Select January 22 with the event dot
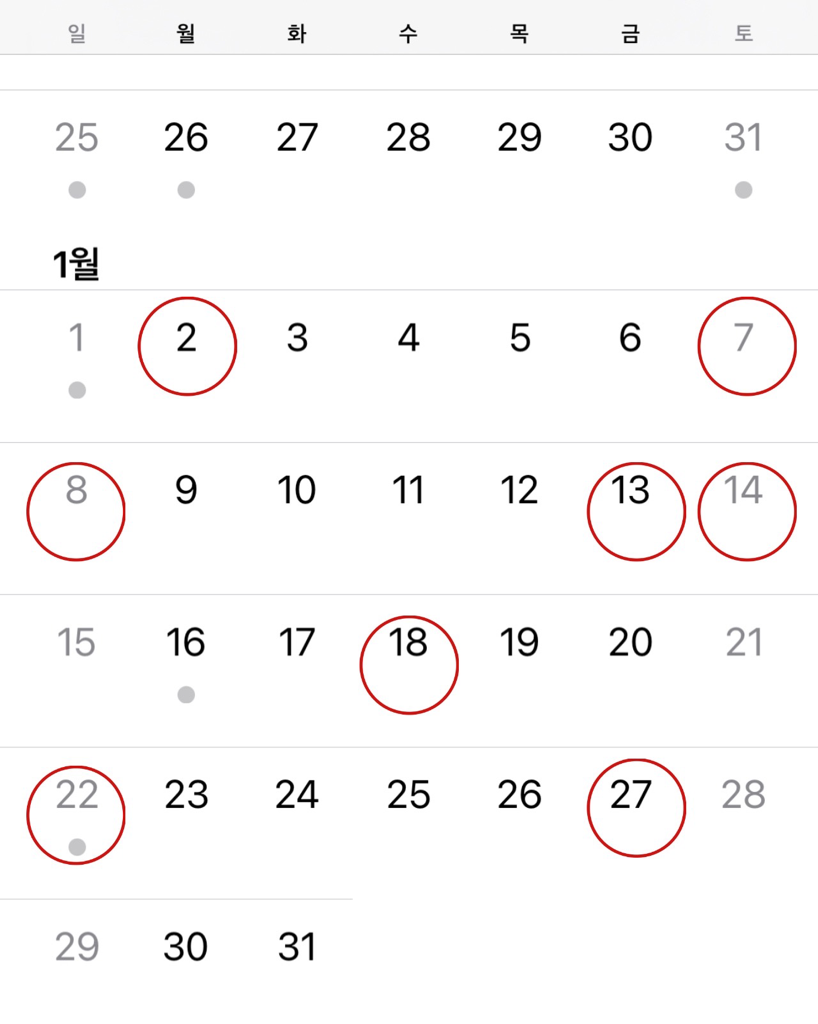Image resolution: width=818 pixels, height=1024 pixels. (x=76, y=796)
